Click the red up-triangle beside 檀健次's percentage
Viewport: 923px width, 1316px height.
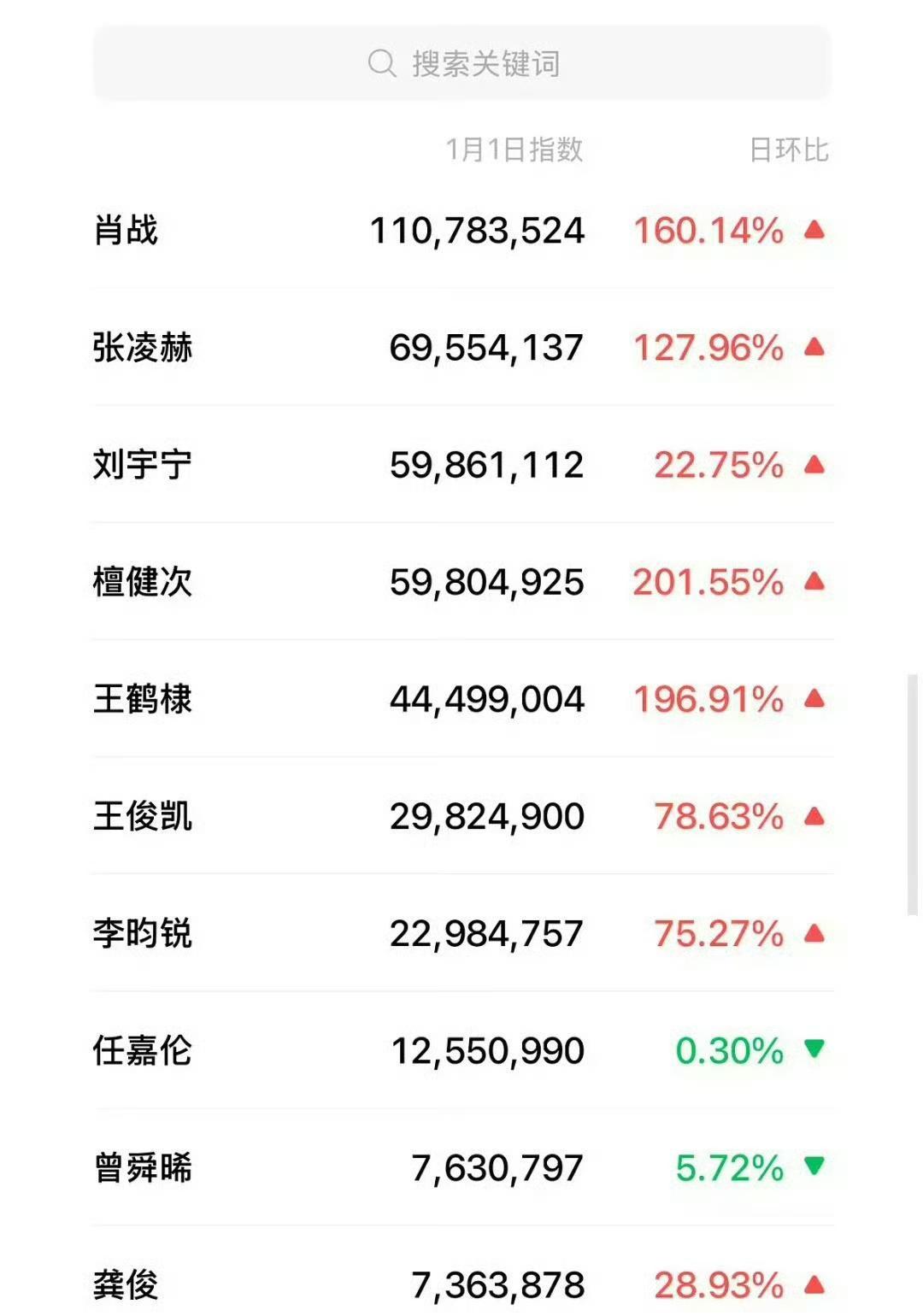tap(814, 582)
